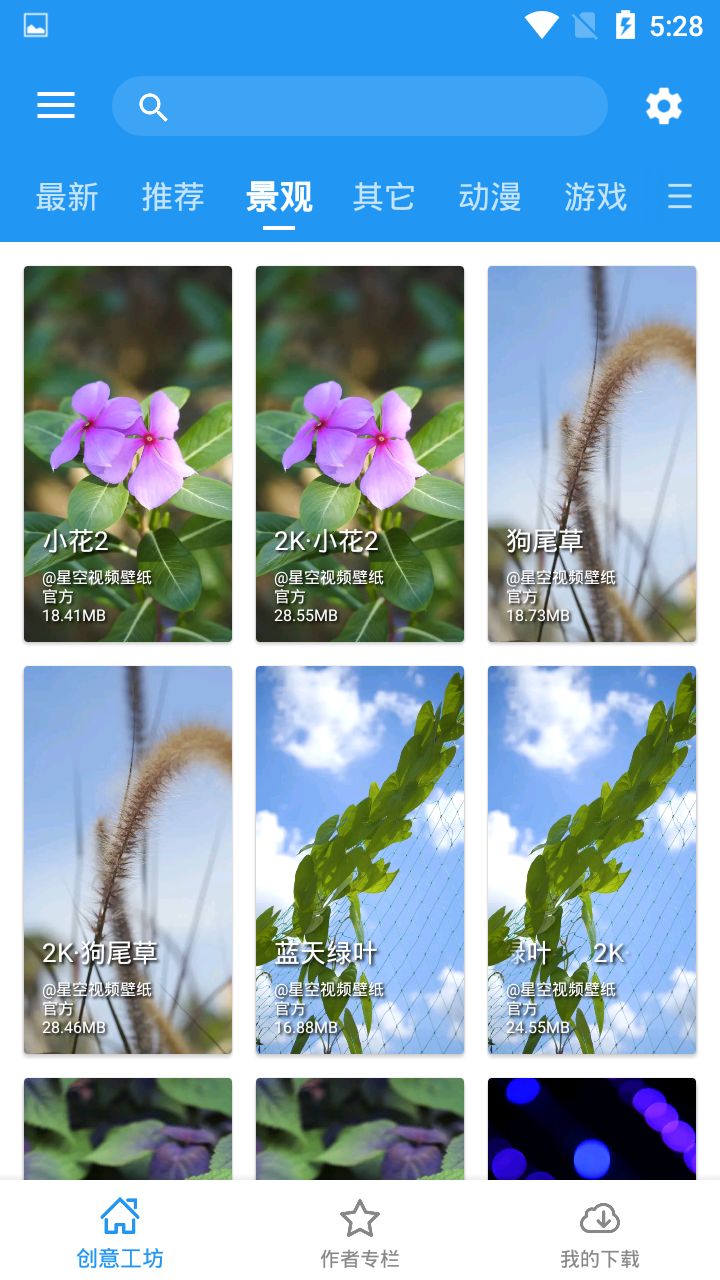This screenshot has height=1280, width=720.
Task: Switch to the 最新 tab
Action: [x=66, y=197]
